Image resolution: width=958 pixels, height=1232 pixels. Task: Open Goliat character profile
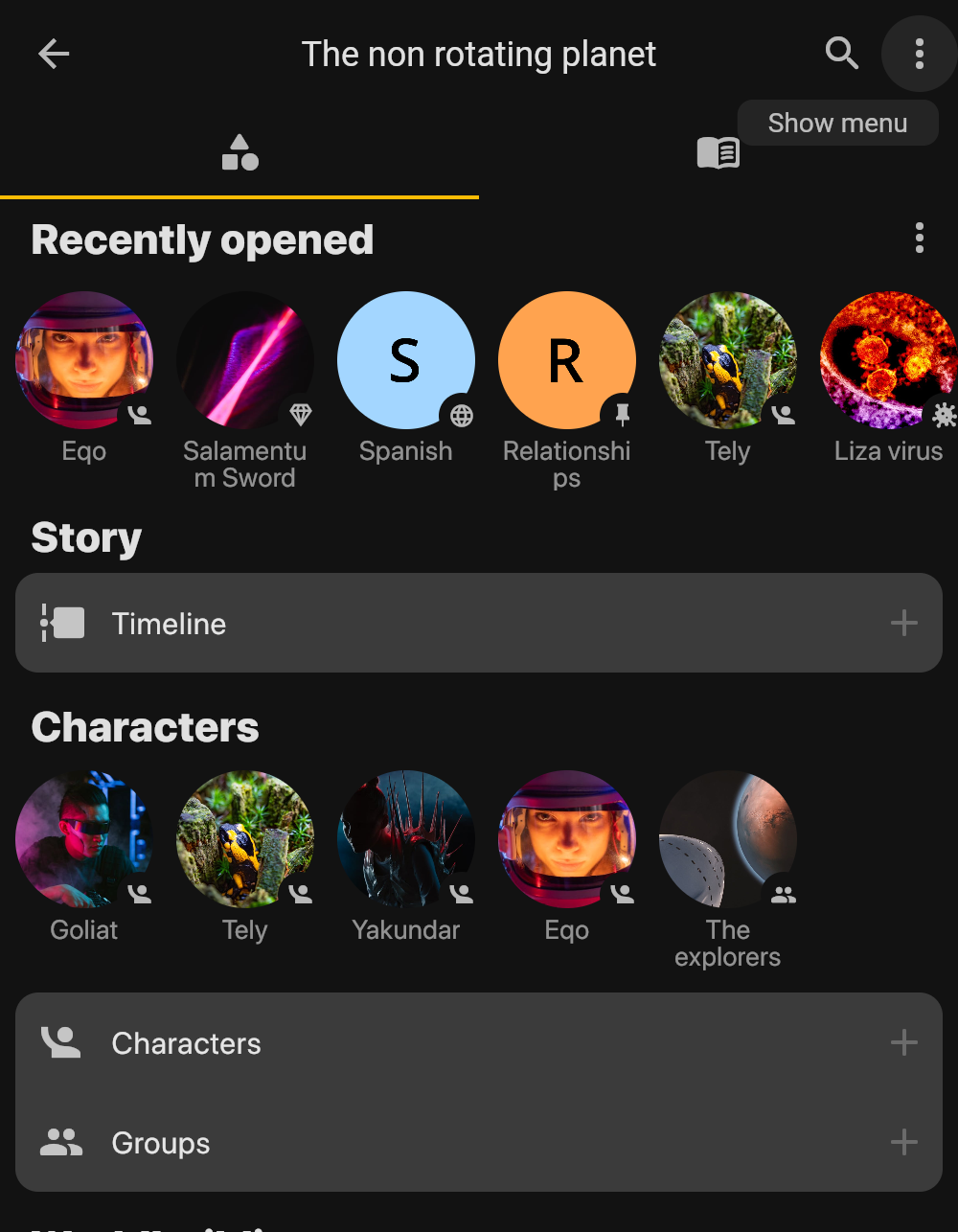point(84,840)
